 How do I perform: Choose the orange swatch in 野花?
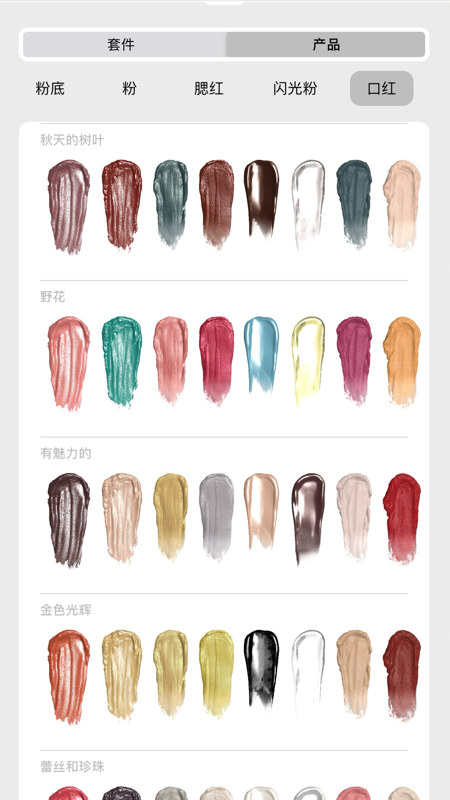402,361
